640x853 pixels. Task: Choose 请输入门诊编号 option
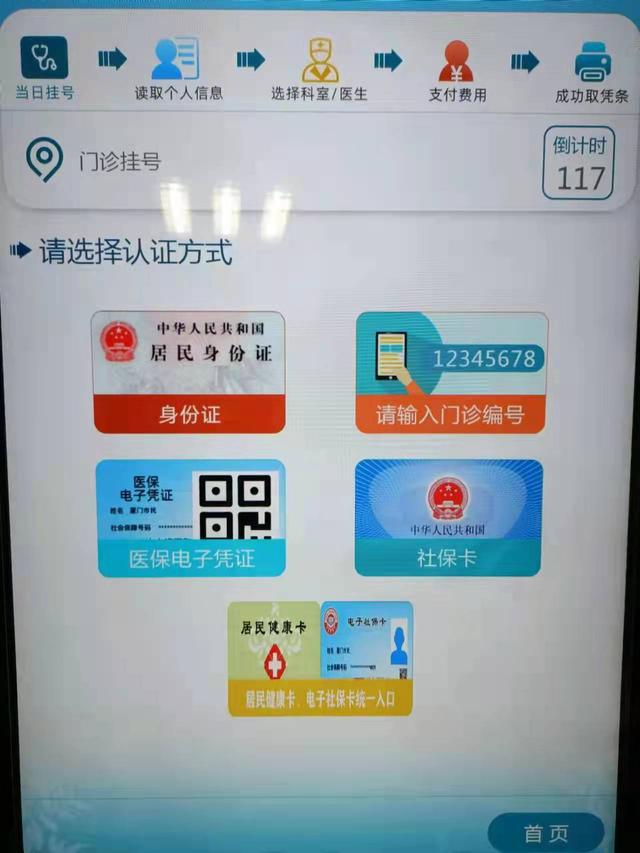point(451,372)
